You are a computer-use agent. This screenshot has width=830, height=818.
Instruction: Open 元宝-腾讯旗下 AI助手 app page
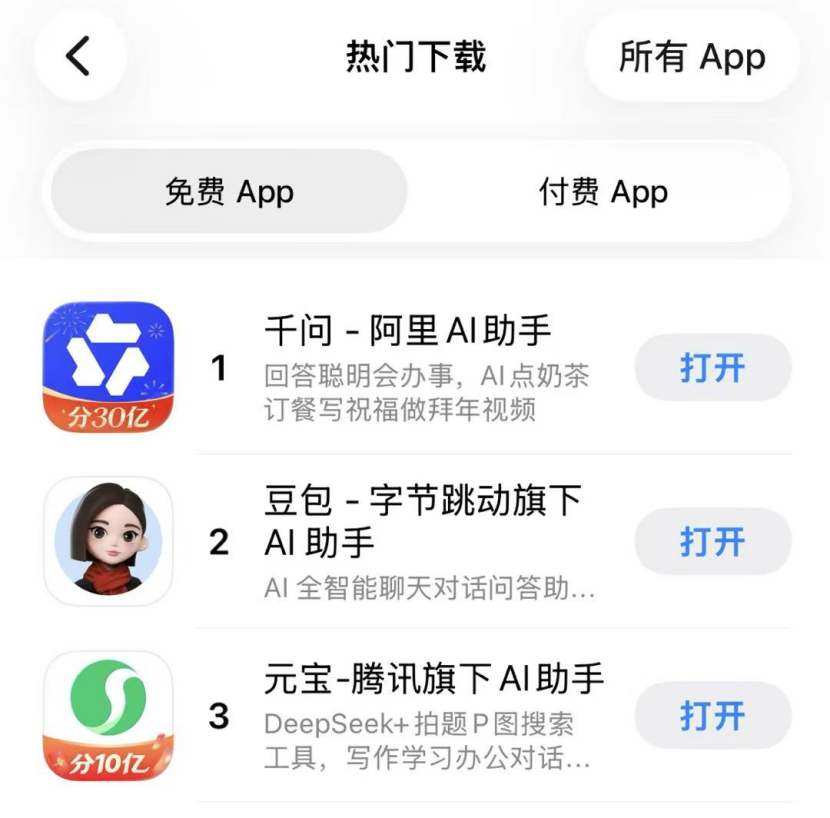[x=434, y=680]
